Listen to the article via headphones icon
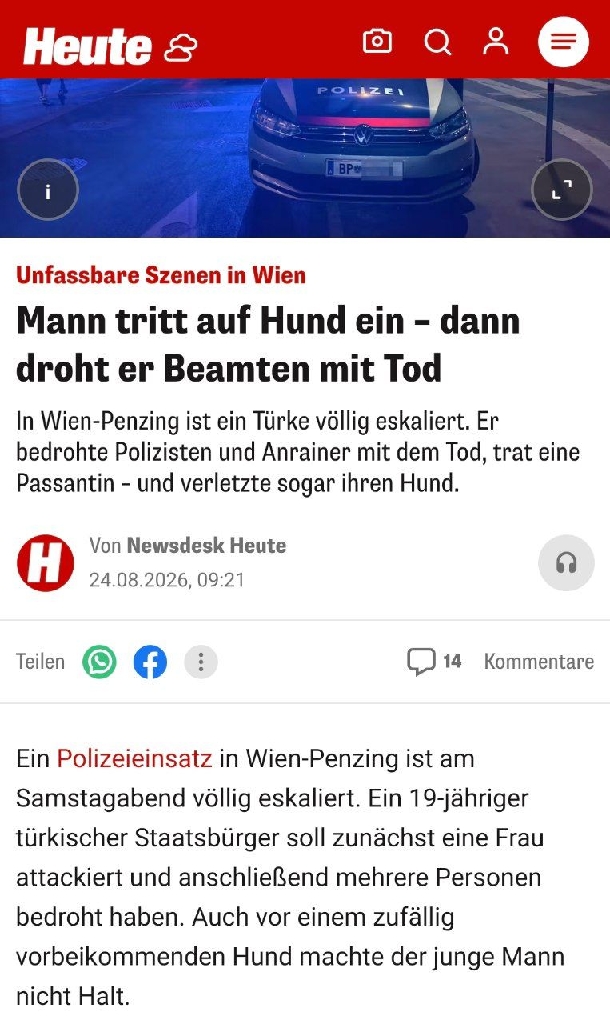Viewport: 610px width, 1024px height. tap(566, 562)
